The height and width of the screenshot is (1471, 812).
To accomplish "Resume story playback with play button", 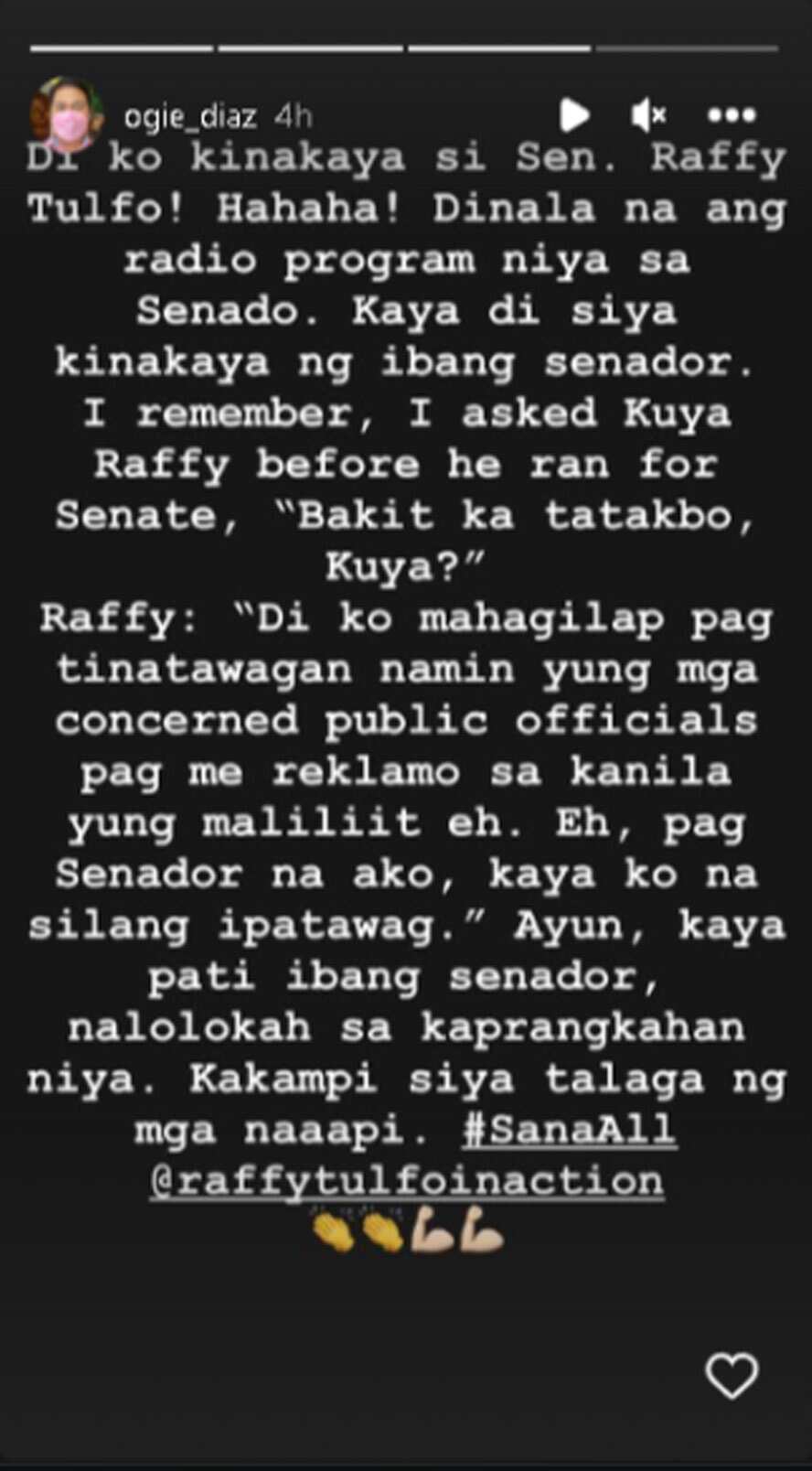I will 574,115.
